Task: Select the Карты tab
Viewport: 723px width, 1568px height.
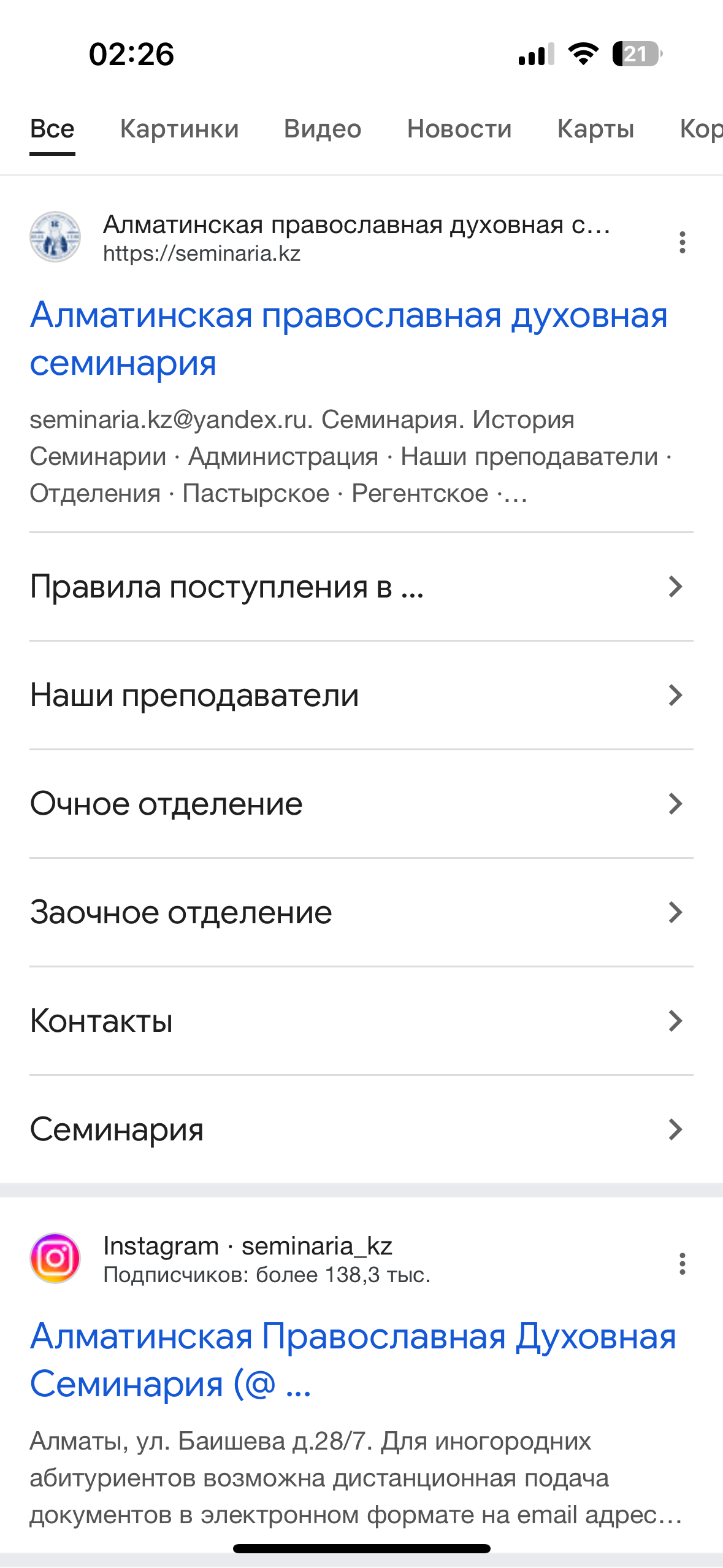Action: [x=595, y=129]
